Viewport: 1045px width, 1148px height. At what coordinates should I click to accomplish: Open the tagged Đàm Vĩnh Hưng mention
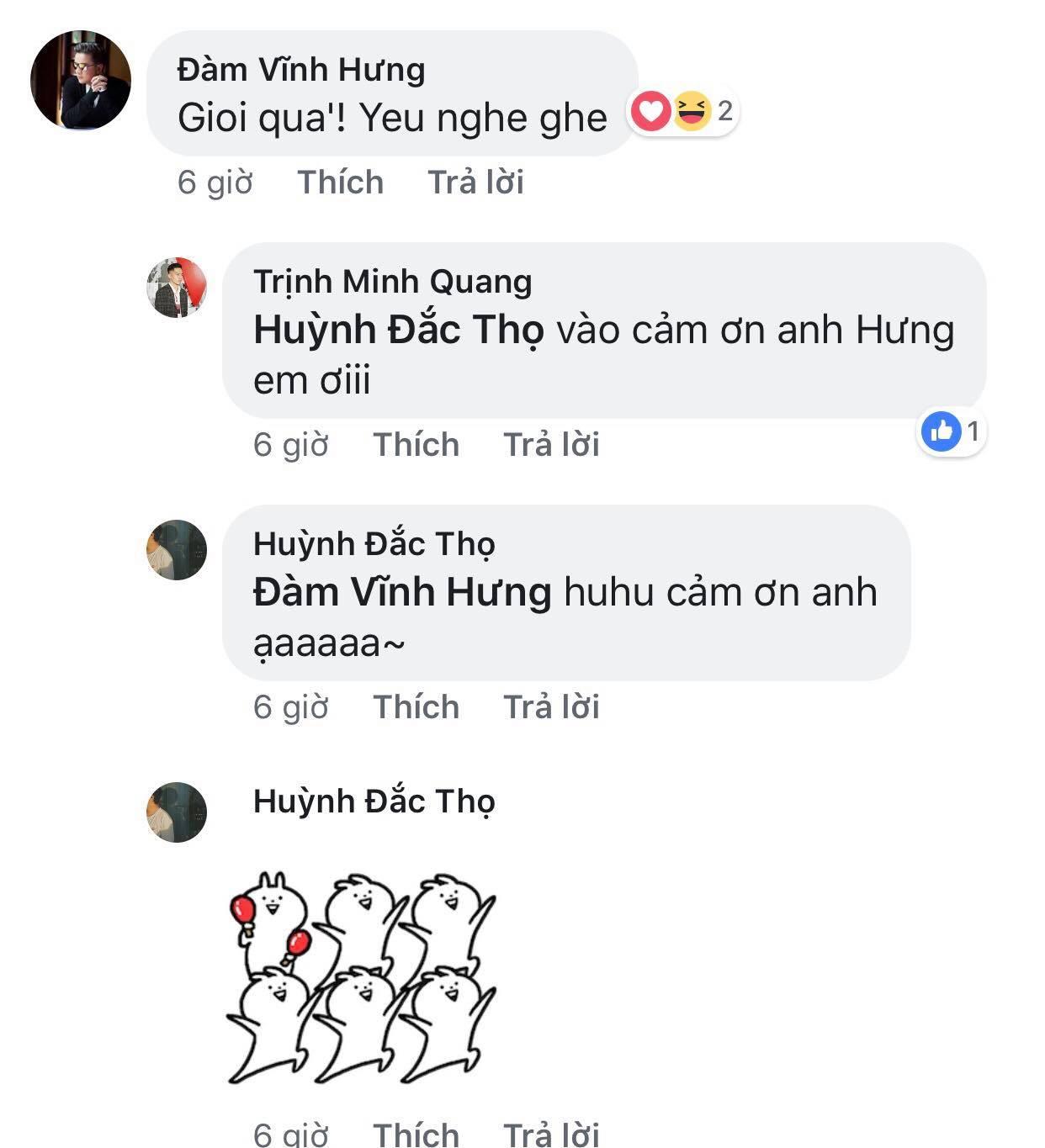[402, 592]
